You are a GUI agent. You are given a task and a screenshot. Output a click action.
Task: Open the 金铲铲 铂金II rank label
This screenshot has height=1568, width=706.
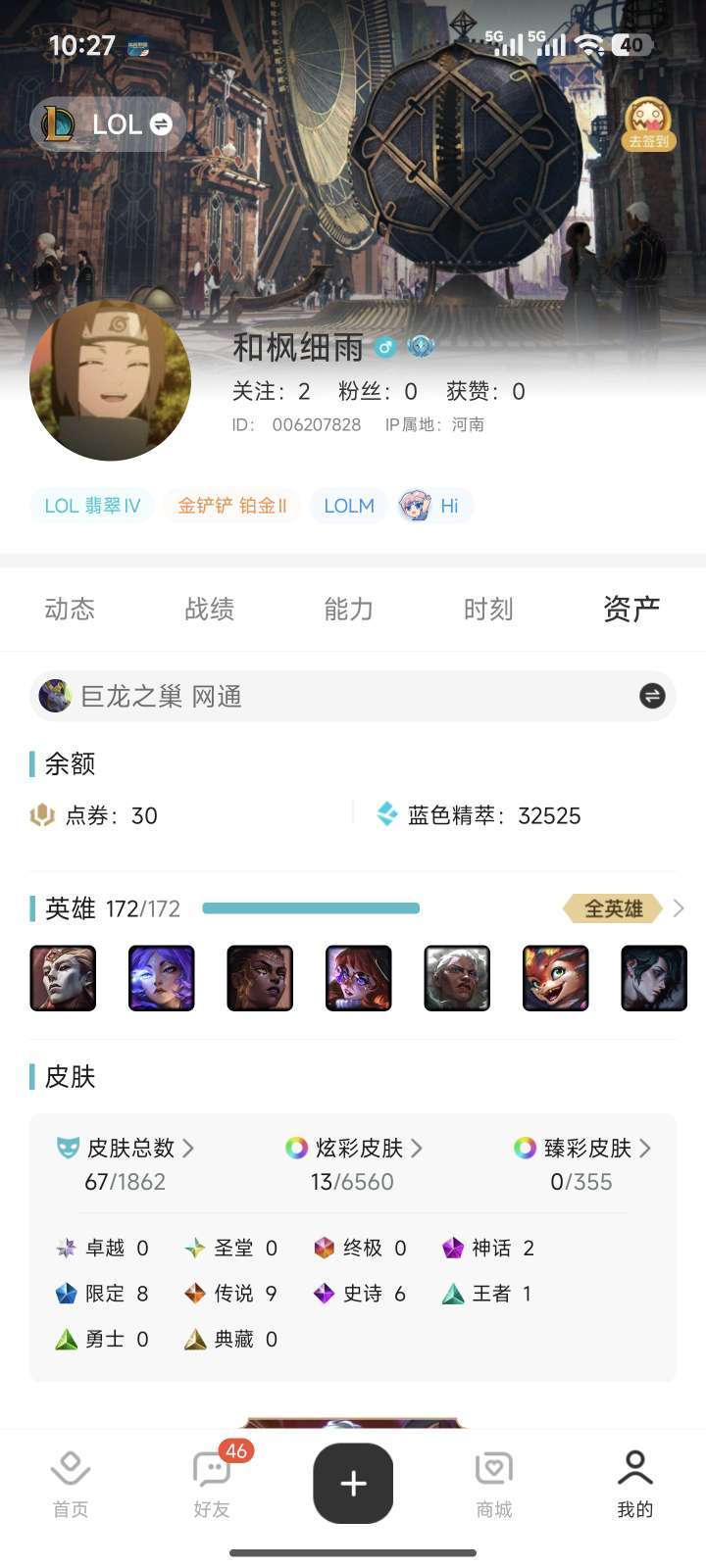click(231, 506)
